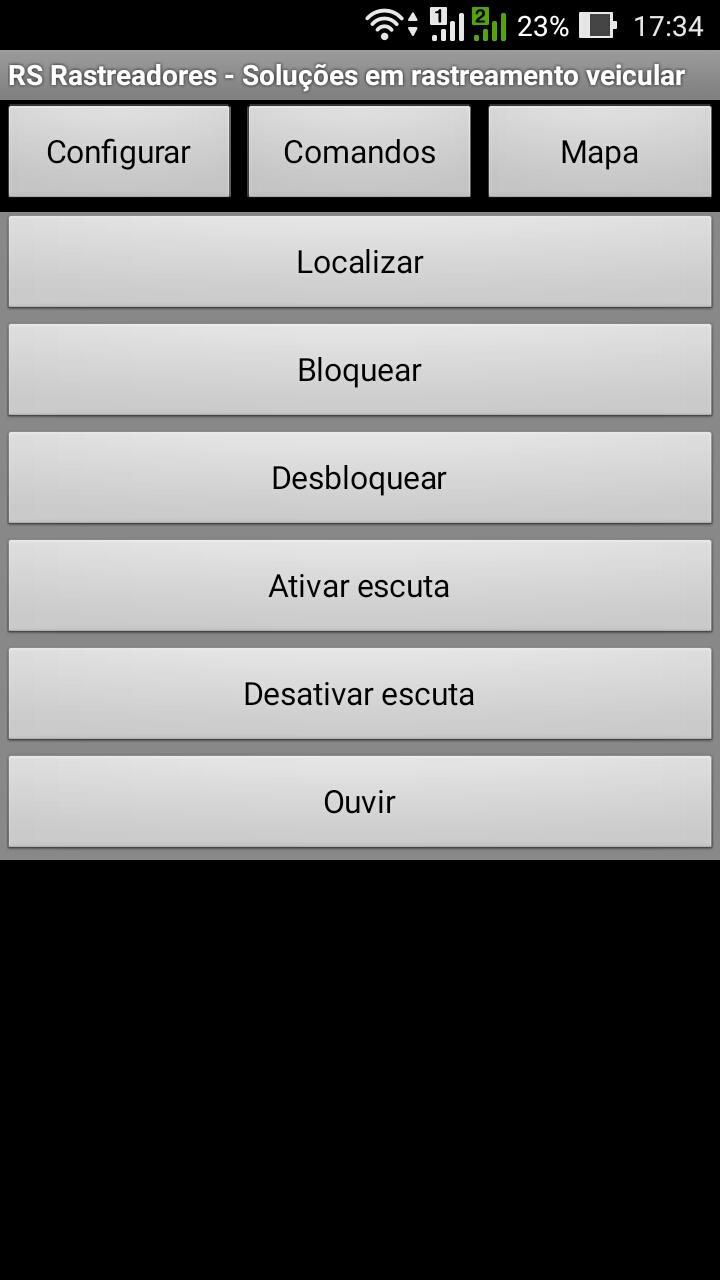The width and height of the screenshot is (720, 1280).
Task: Tap the status bar area
Action: [x=200, y=24]
